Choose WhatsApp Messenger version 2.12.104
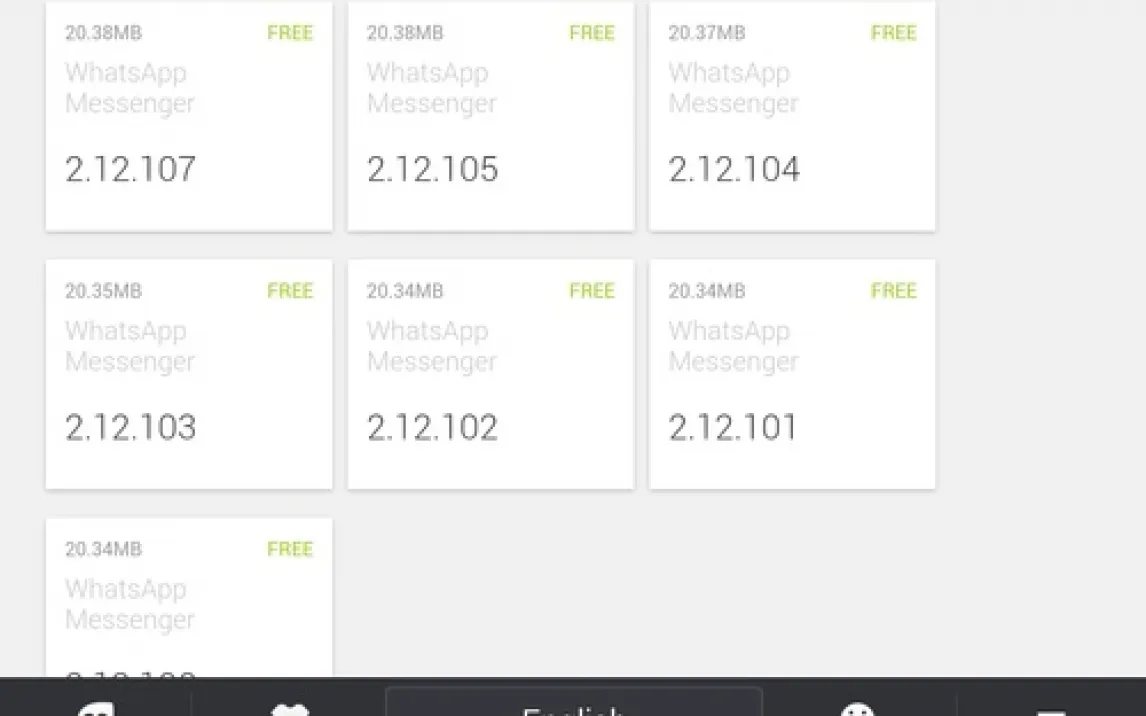The image size is (1146, 716). tap(792, 116)
